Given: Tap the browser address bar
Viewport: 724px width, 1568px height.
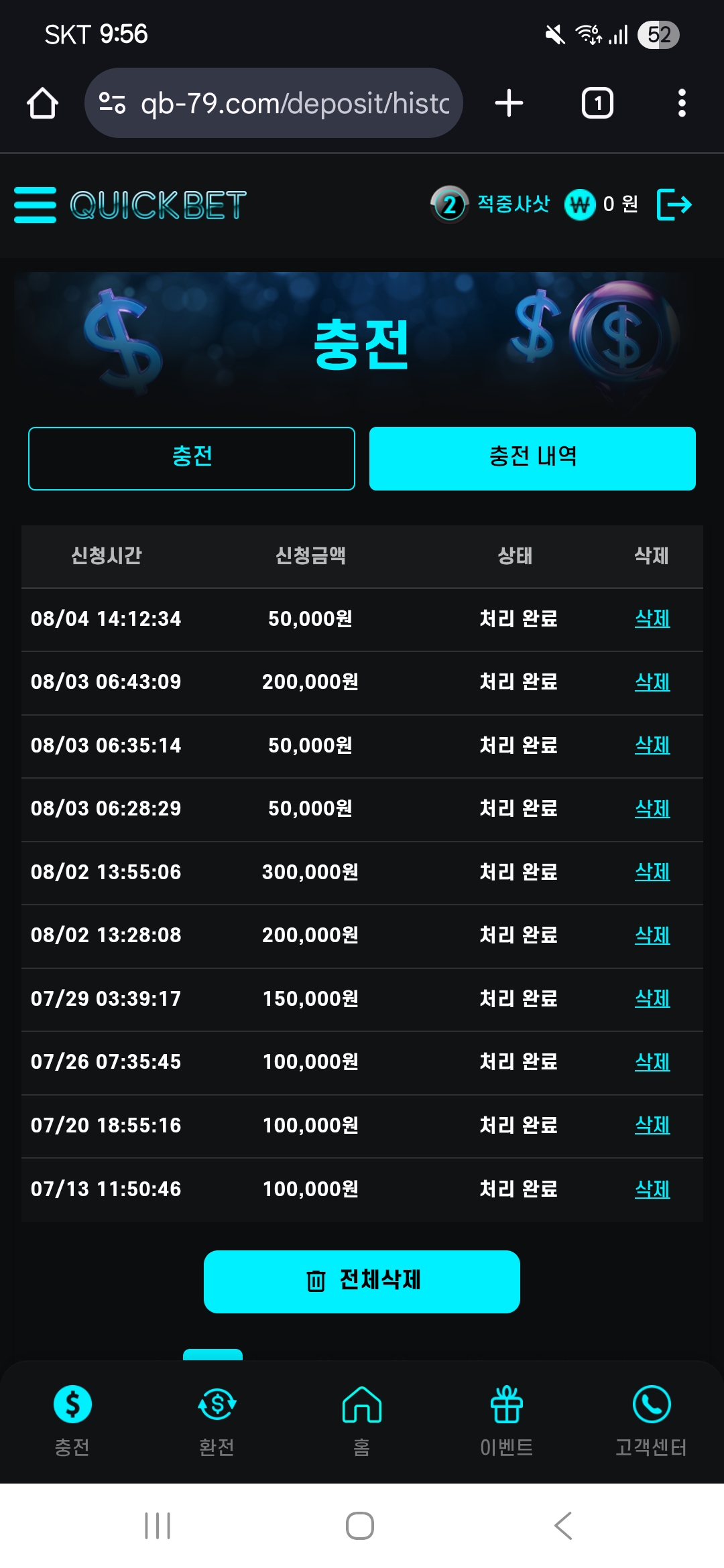Looking at the screenshot, I should click(282, 103).
